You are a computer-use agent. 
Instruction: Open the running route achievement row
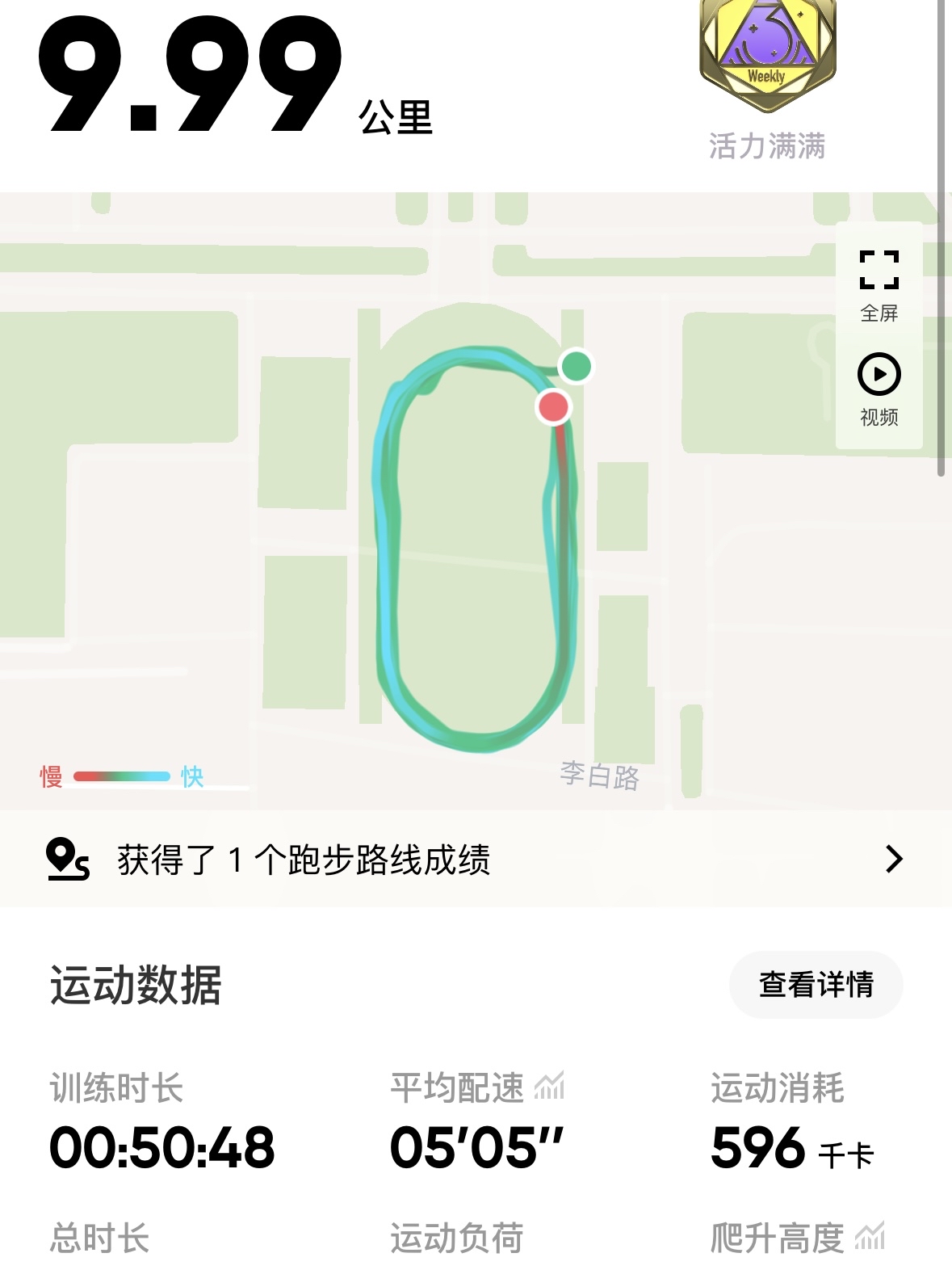(476, 859)
